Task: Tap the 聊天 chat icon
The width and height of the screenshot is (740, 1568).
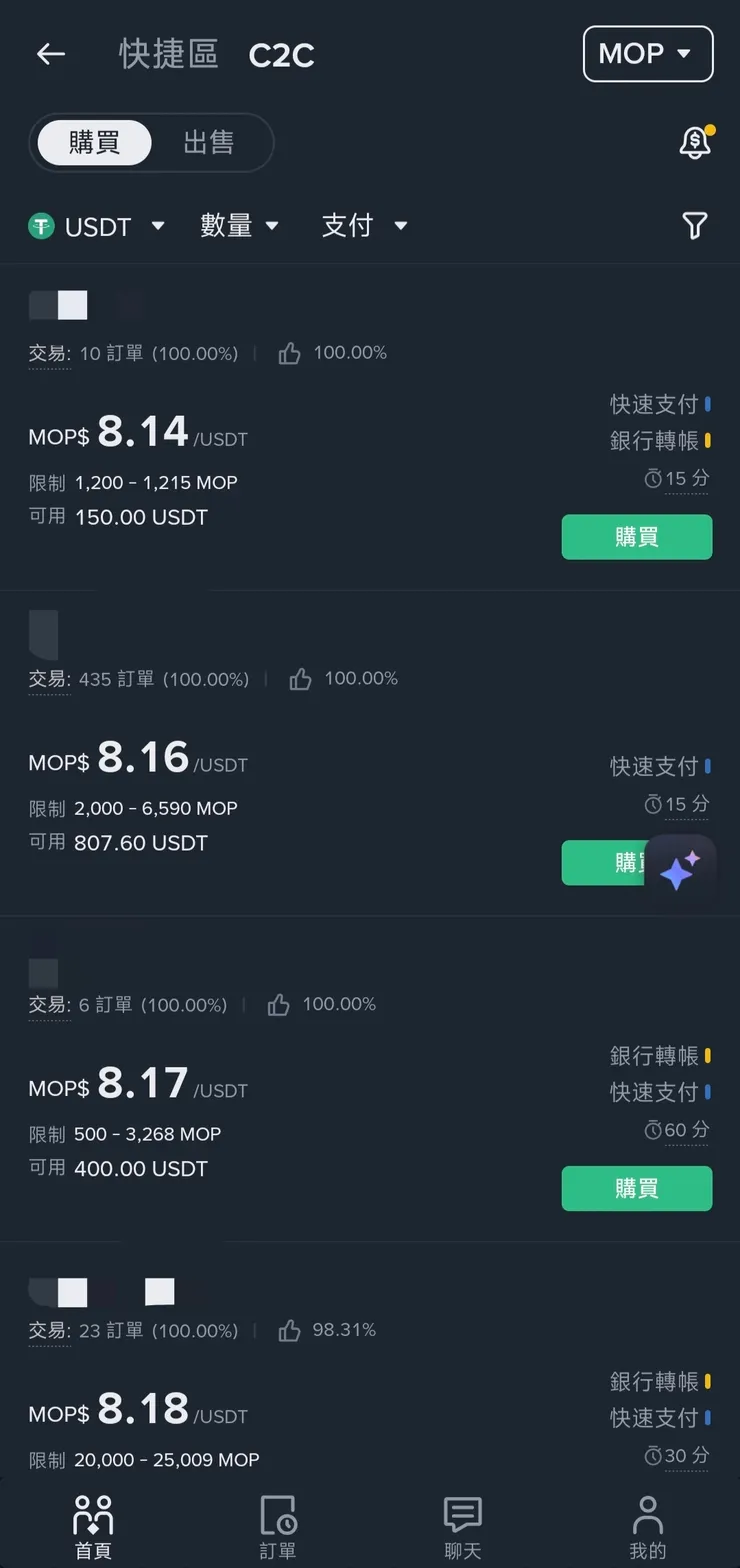Action: (x=462, y=1516)
